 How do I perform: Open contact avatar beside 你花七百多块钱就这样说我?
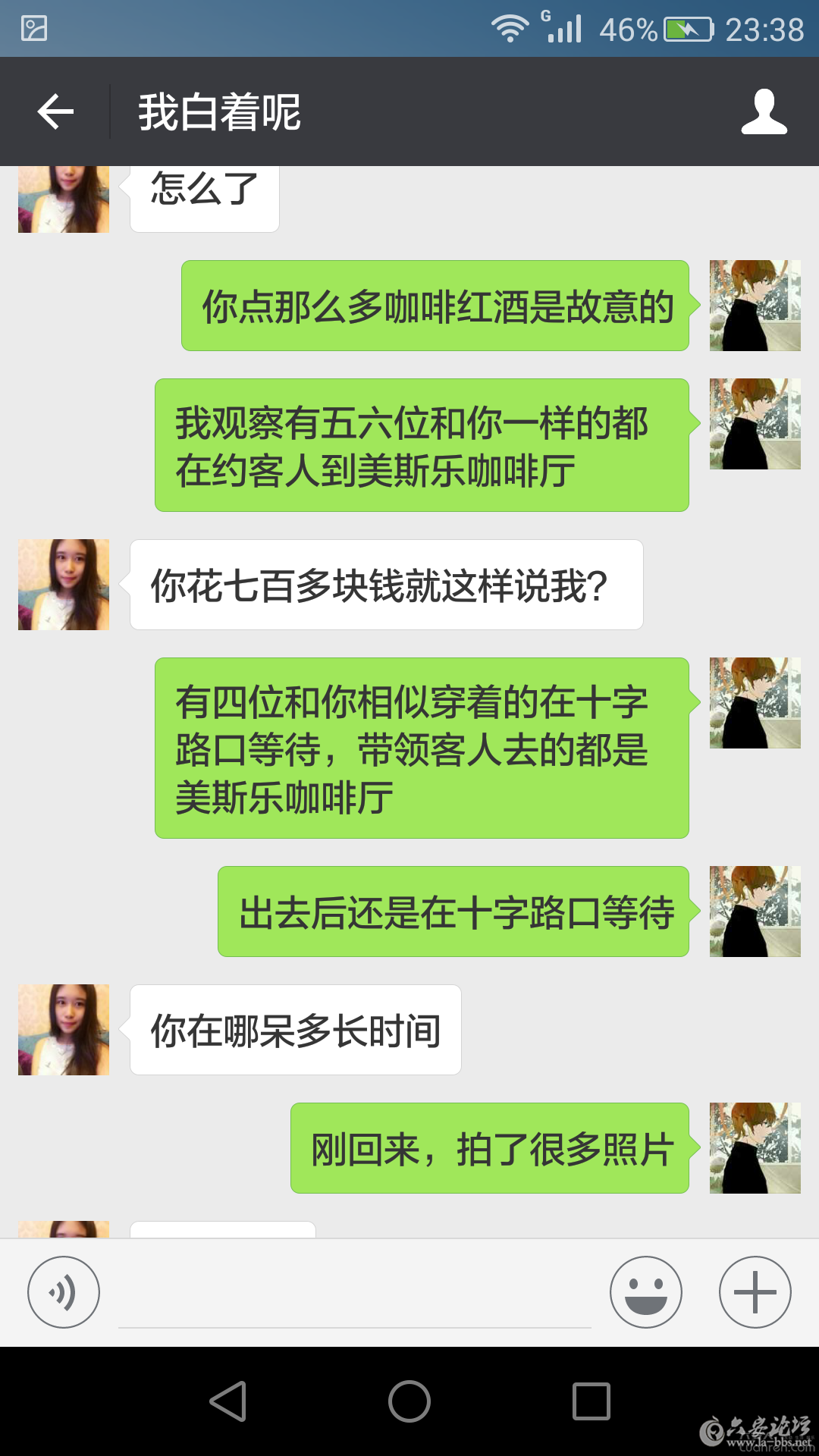[x=64, y=585]
